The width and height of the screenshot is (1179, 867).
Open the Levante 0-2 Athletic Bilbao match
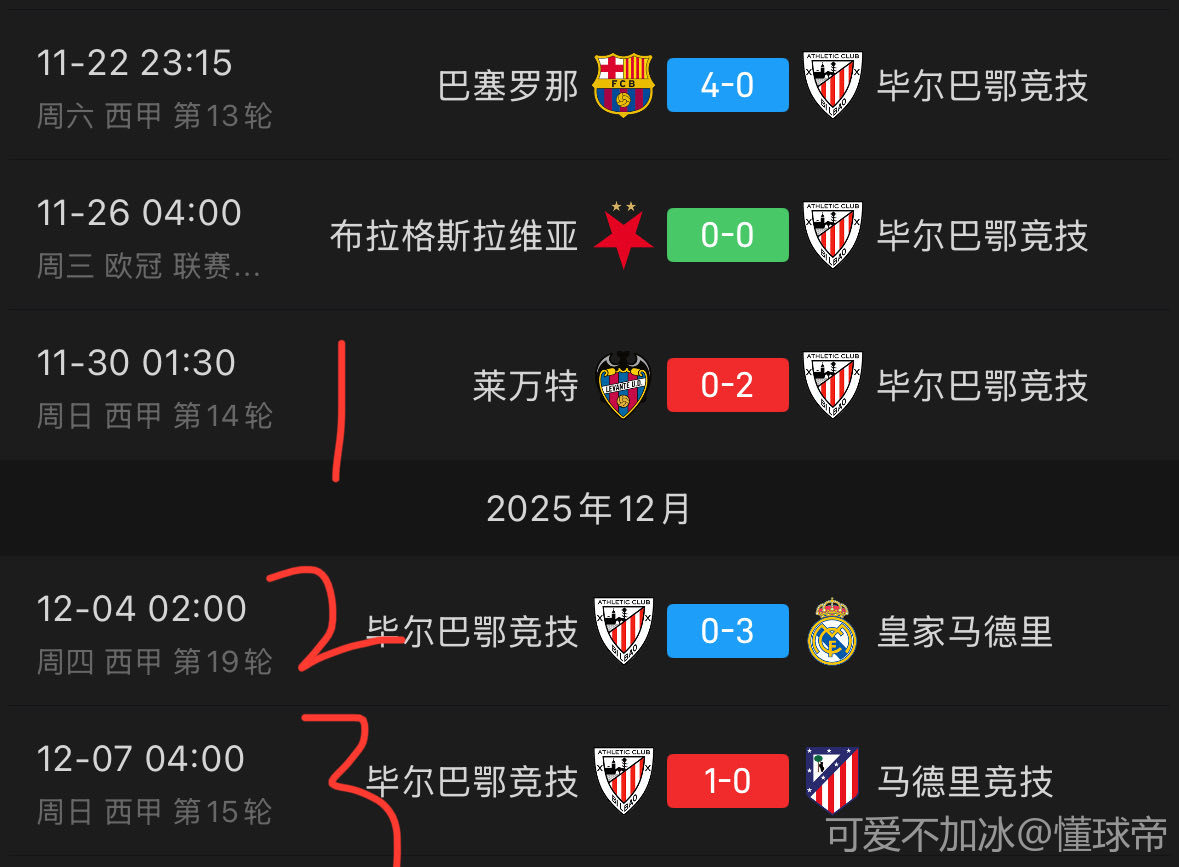(727, 386)
